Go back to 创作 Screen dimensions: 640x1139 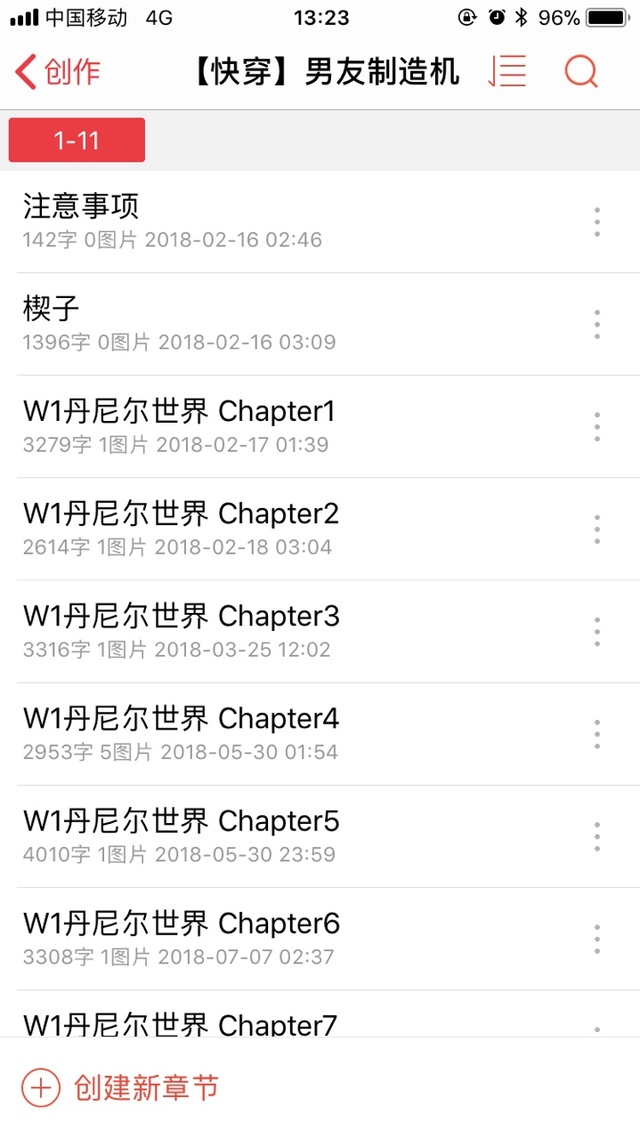(x=57, y=73)
